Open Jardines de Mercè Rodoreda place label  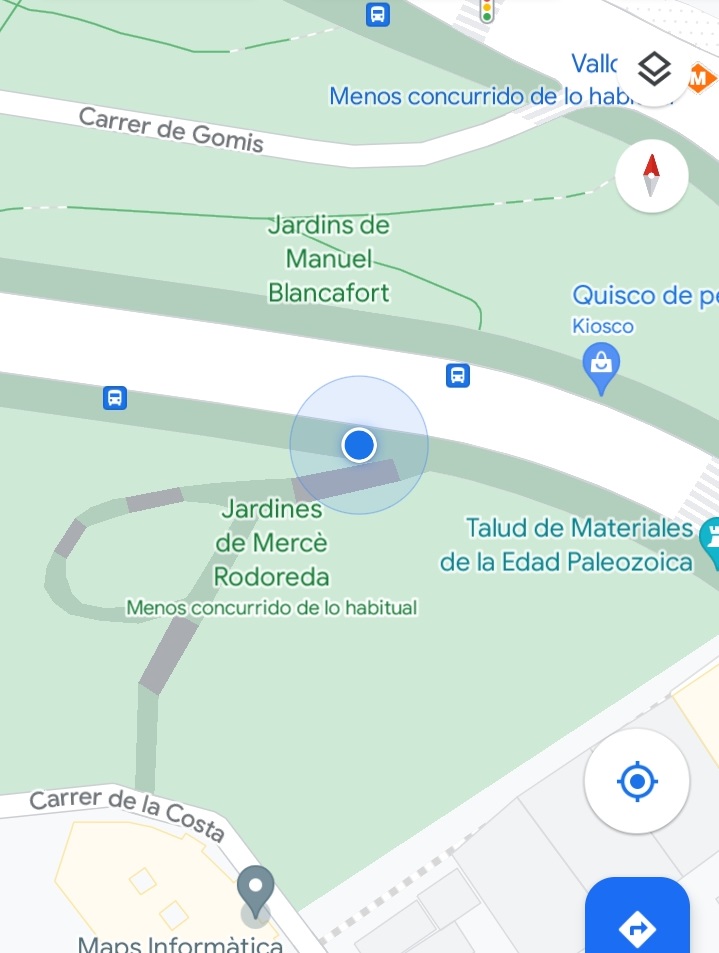pos(272,543)
